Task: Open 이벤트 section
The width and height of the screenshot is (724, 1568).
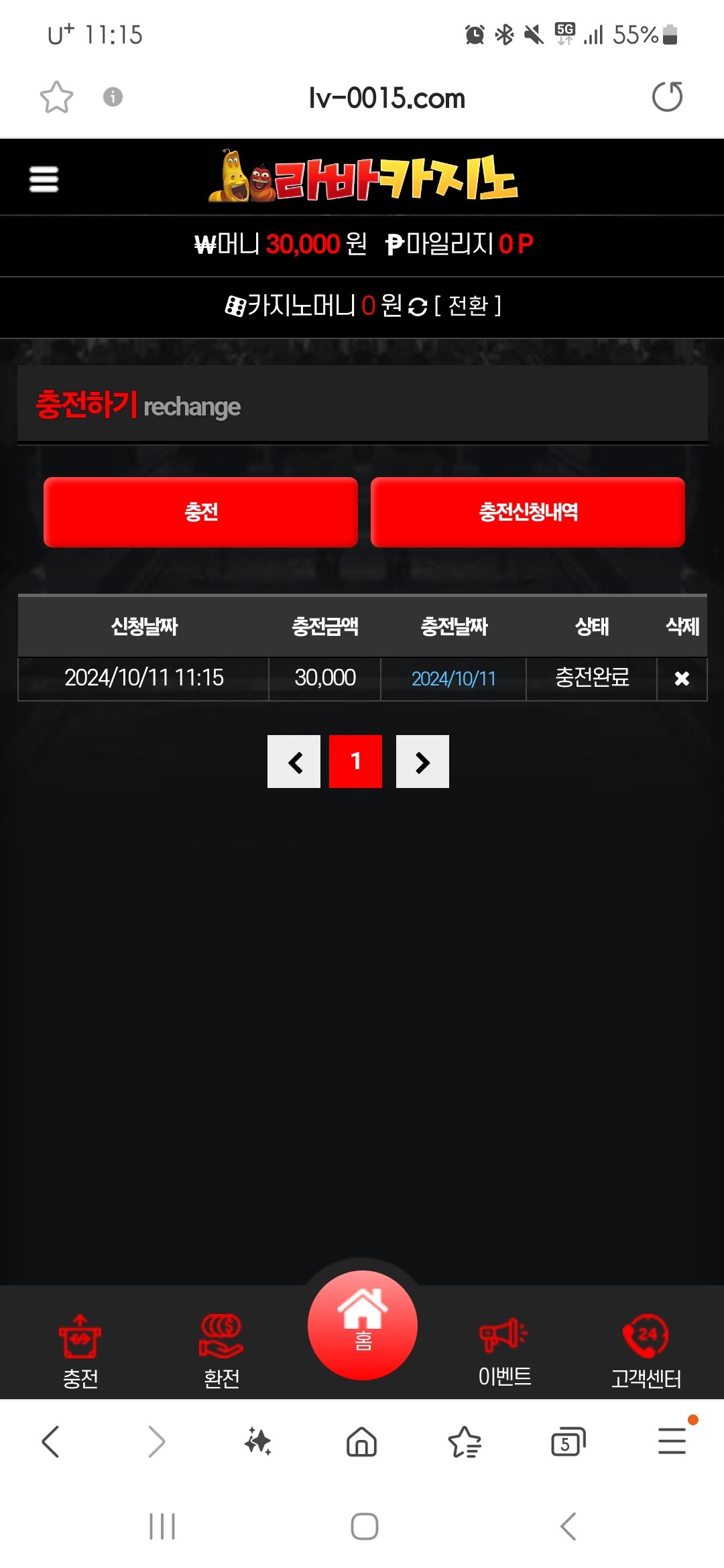Action: click(x=504, y=1349)
